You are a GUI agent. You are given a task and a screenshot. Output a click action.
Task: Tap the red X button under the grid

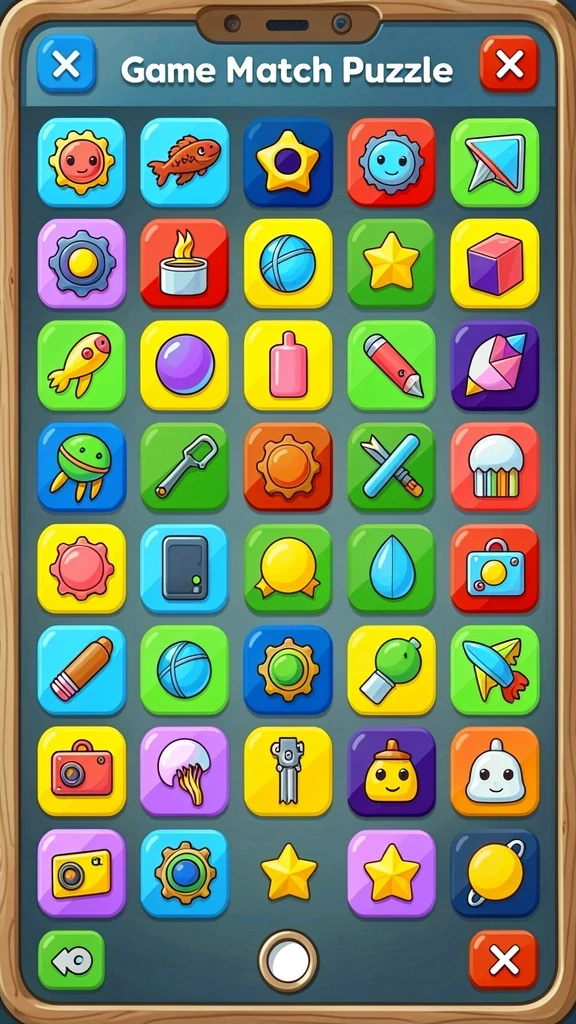[x=504, y=960]
